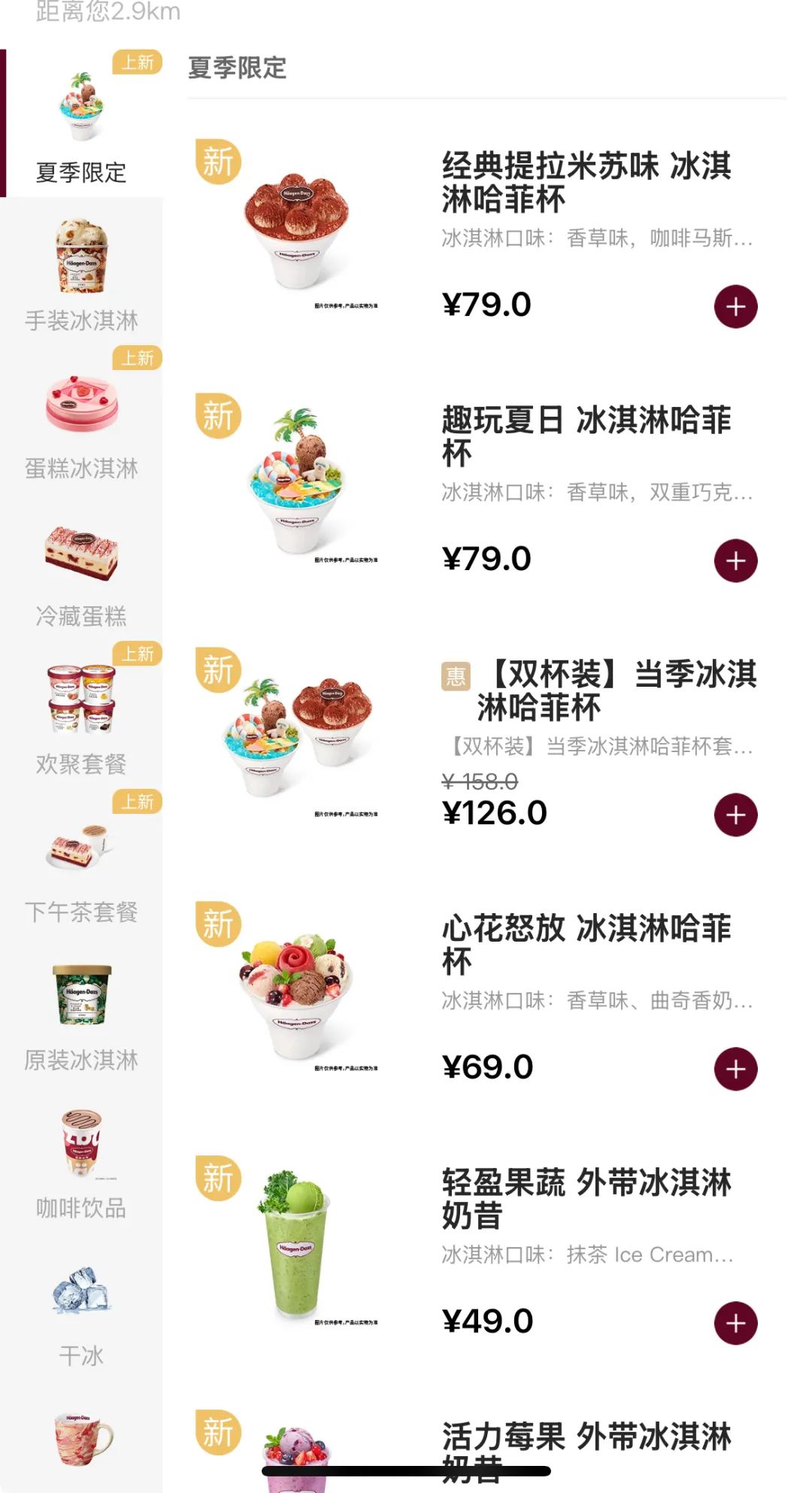Select the 欢聚套餐 category
The image size is (812, 1493).
tap(81, 718)
